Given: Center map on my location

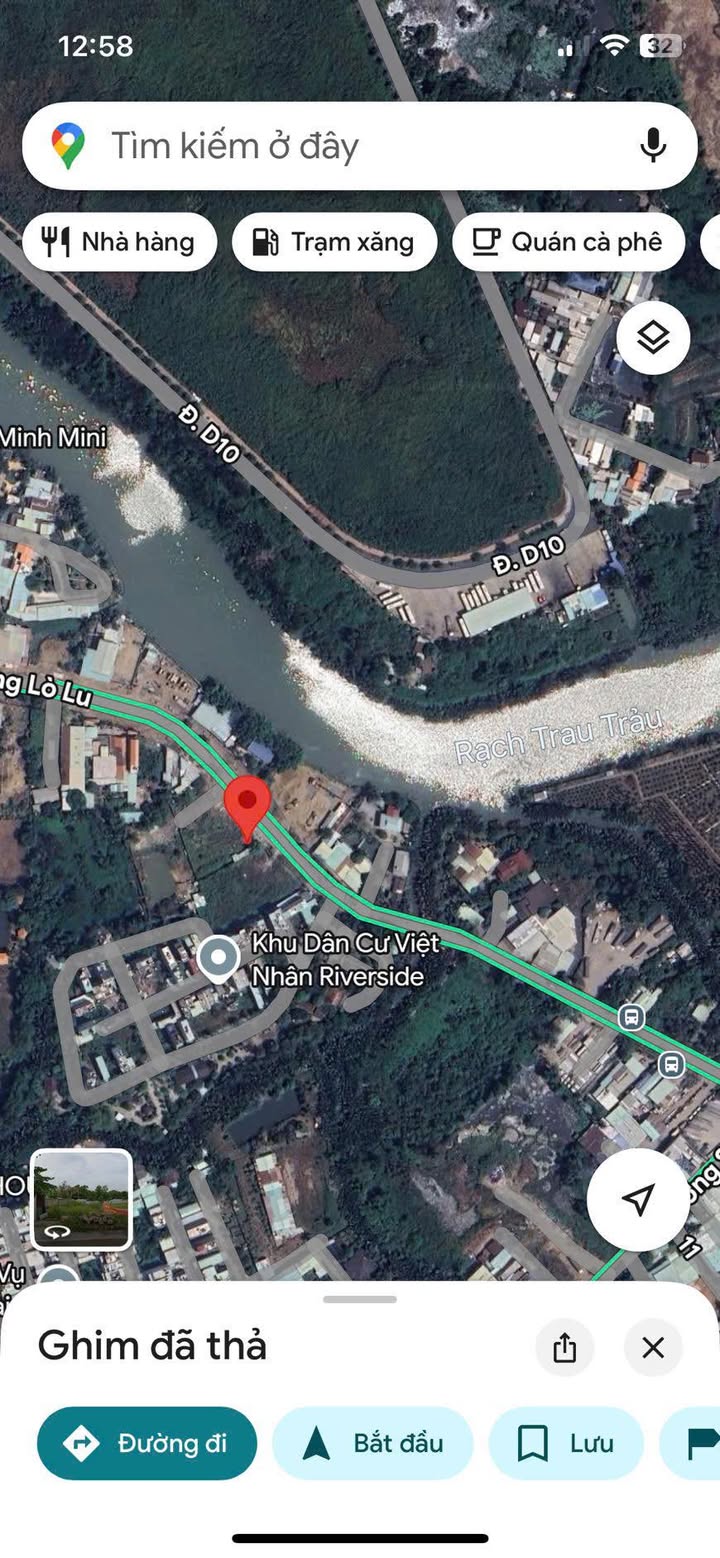Looking at the screenshot, I should coord(638,1199).
